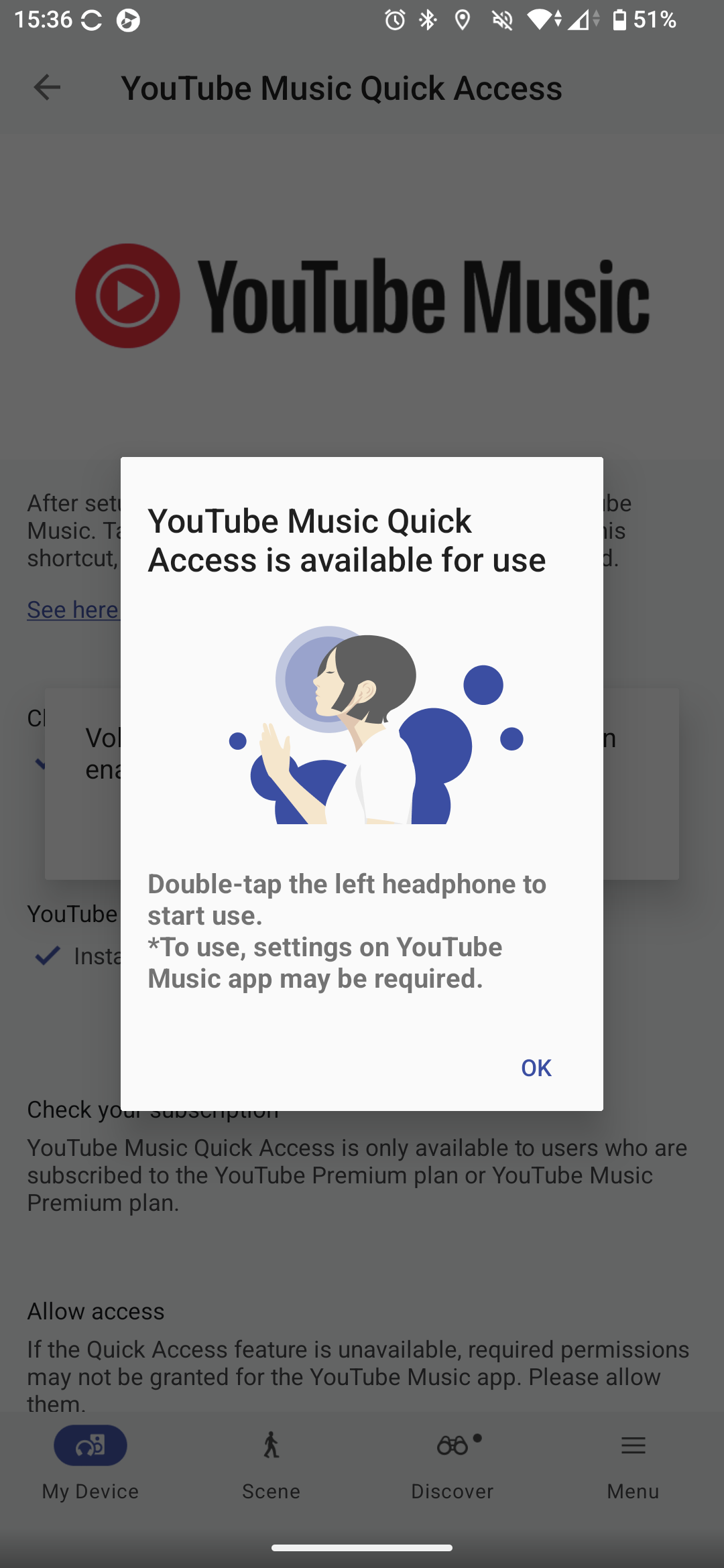Switch to the My Device tab

click(90, 1462)
